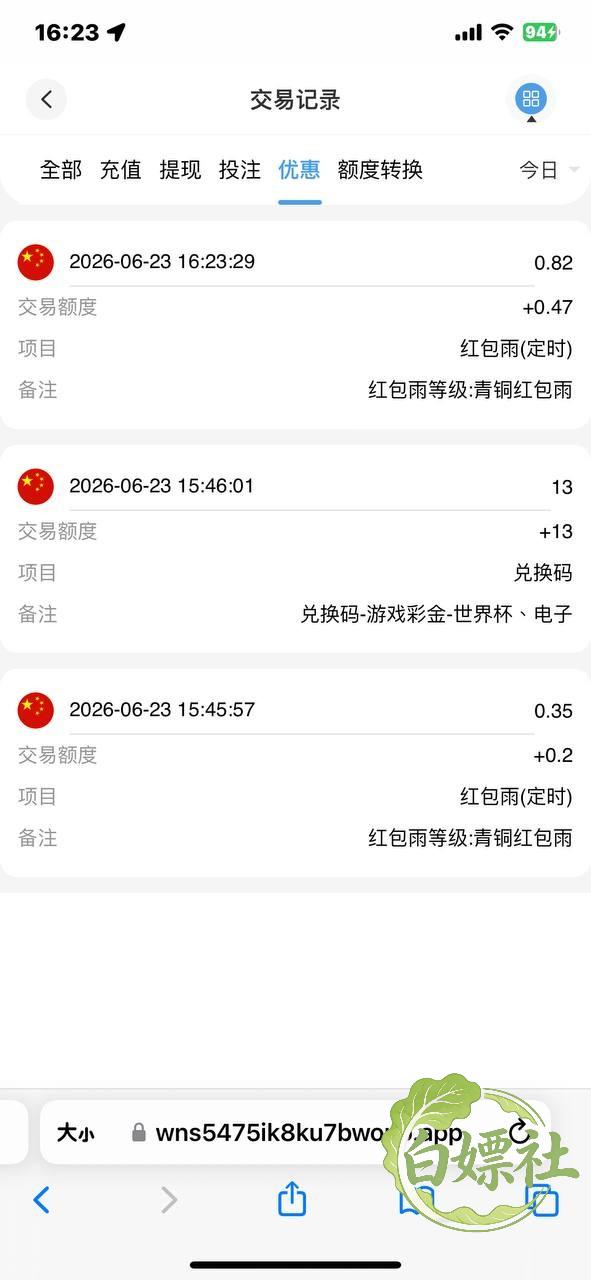The height and width of the screenshot is (1280, 591).
Task: Switch to the 提现 tab
Action: point(180,170)
